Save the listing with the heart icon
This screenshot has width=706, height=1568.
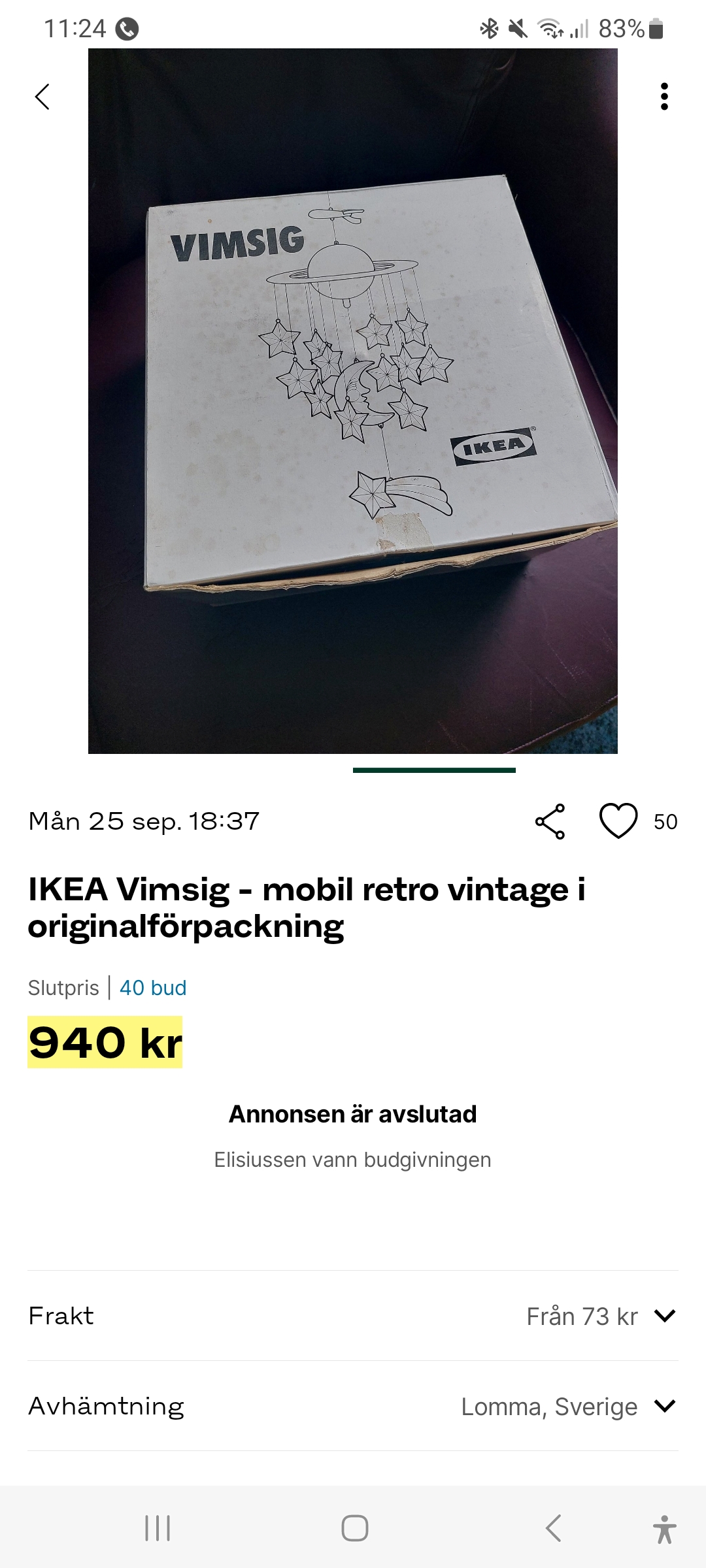(x=618, y=821)
